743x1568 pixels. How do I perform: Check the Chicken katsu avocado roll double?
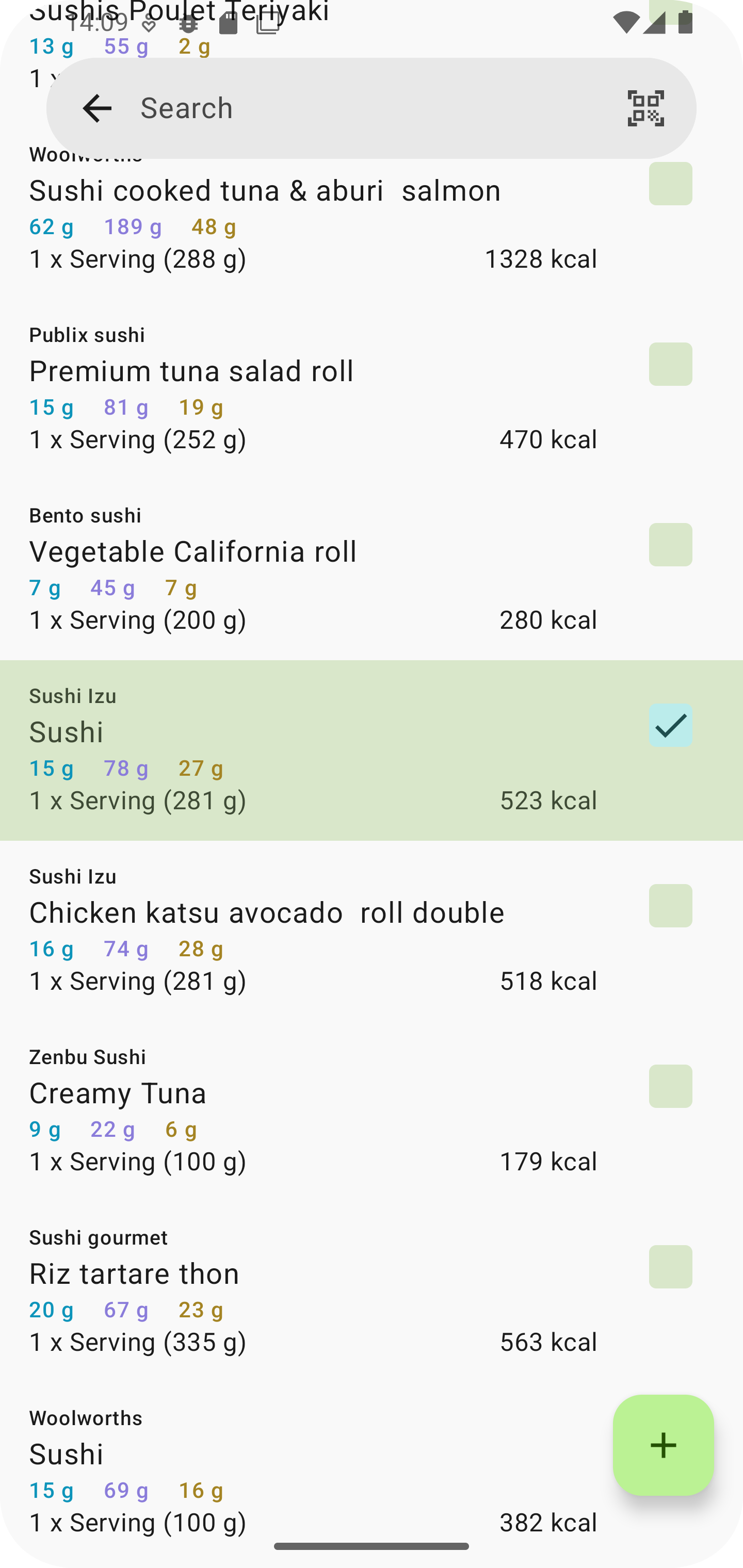click(x=671, y=906)
